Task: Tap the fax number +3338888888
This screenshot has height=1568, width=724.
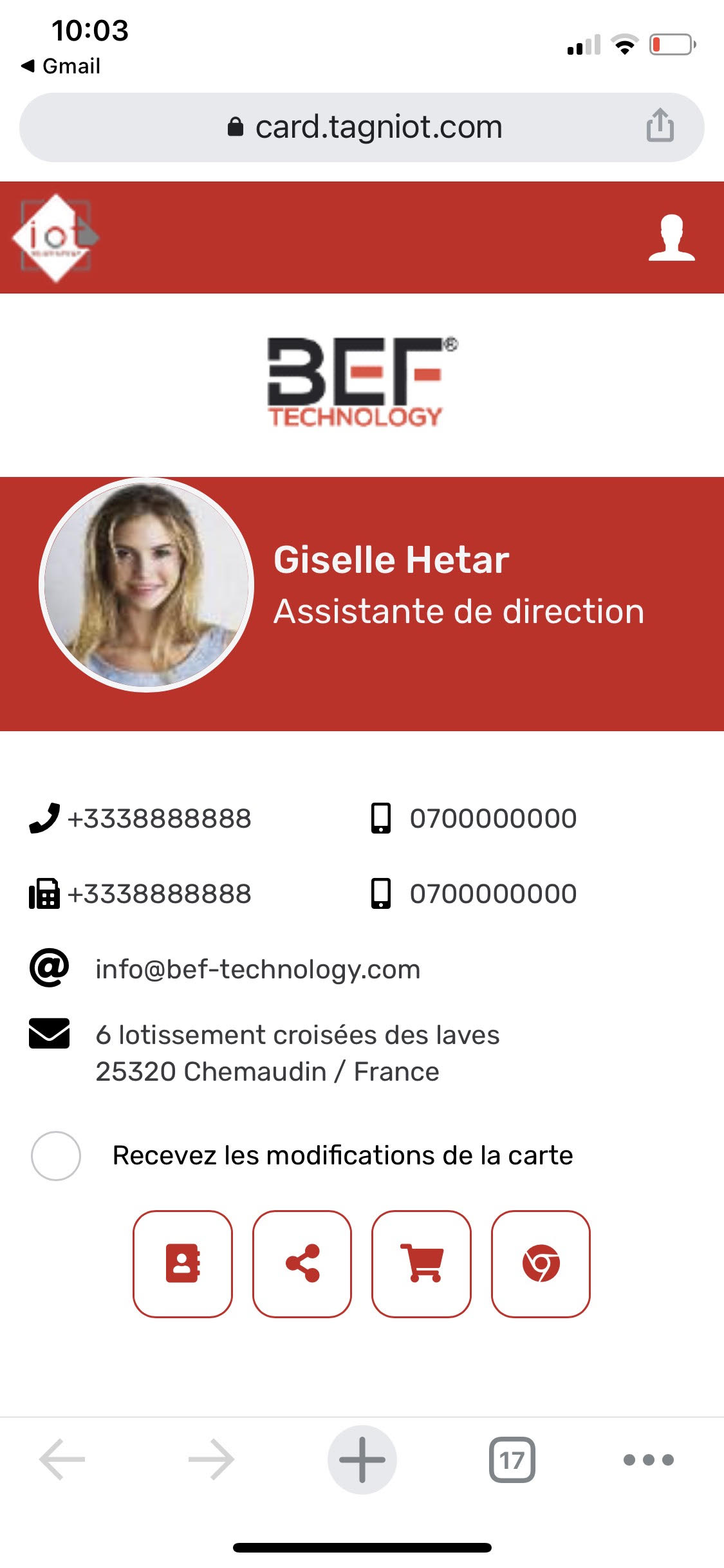Action: [158, 894]
